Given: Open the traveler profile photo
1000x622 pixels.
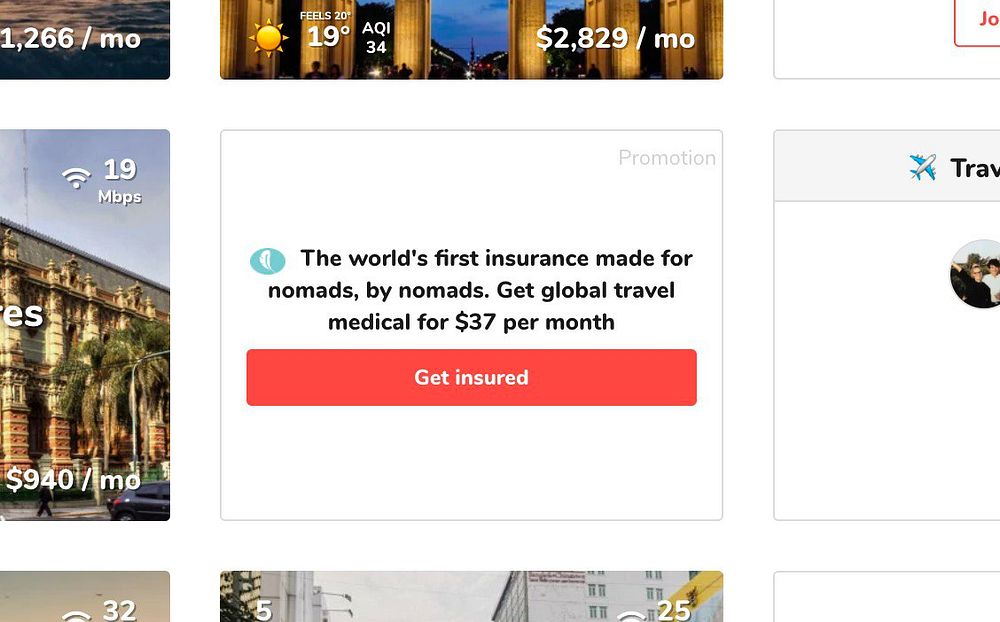Looking at the screenshot, I should (977, 273).
